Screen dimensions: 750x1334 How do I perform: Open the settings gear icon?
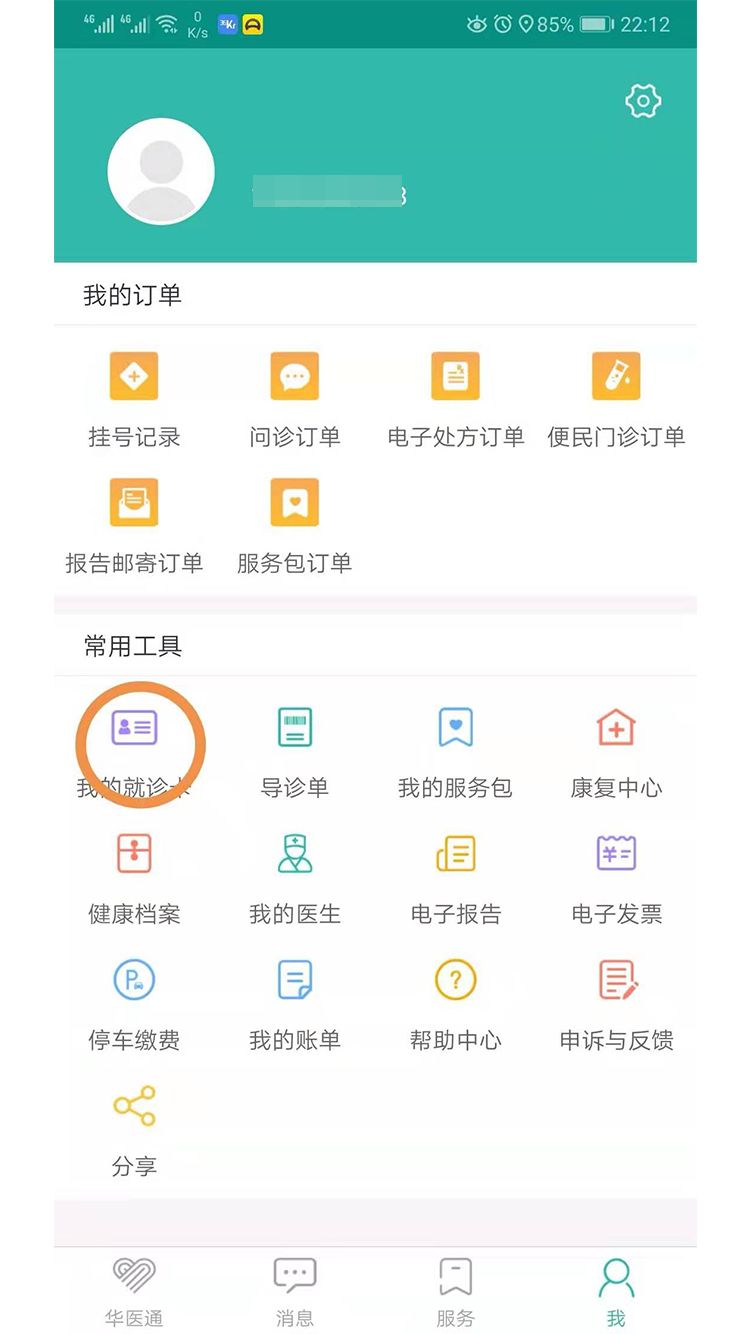(643, 100)
